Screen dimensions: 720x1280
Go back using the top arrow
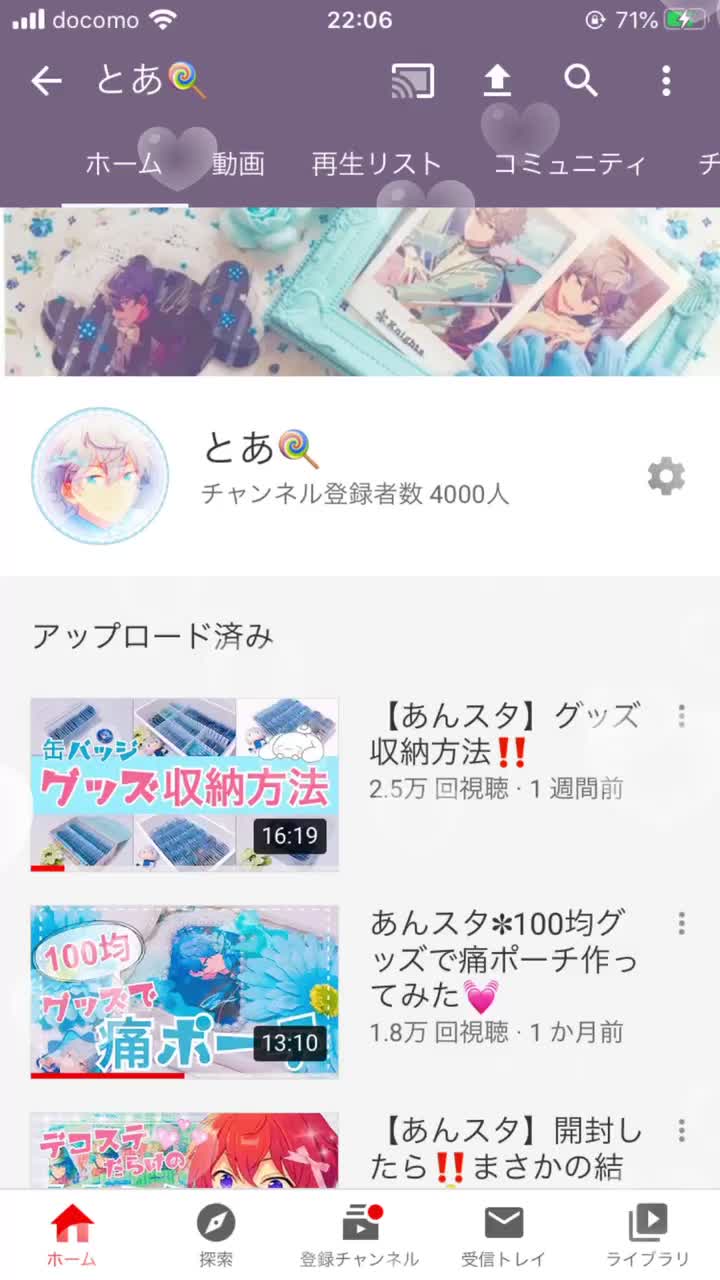pos(46,81)
